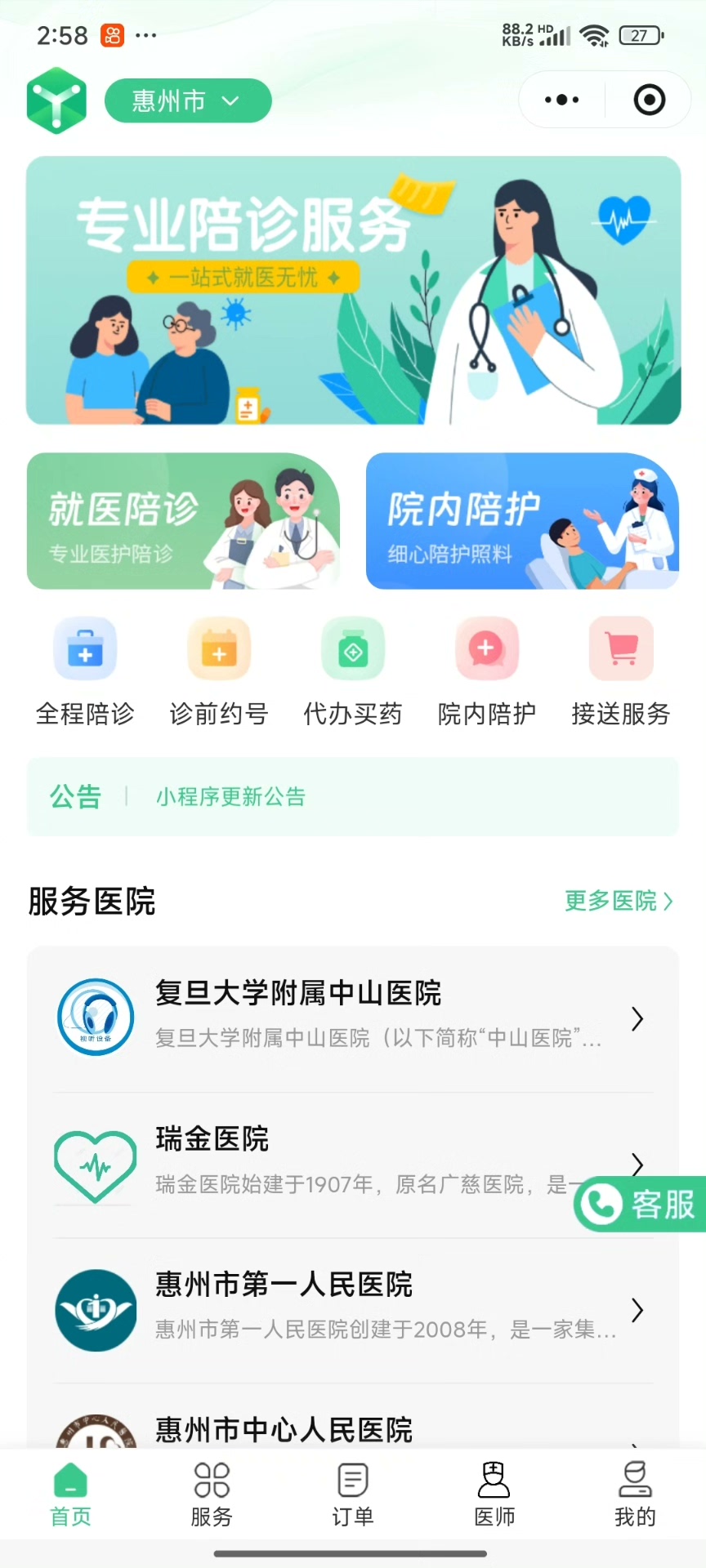Open 复旦大学附属中山医院 details
This screenshot has height=1568, width=706.
point(353,1017)
